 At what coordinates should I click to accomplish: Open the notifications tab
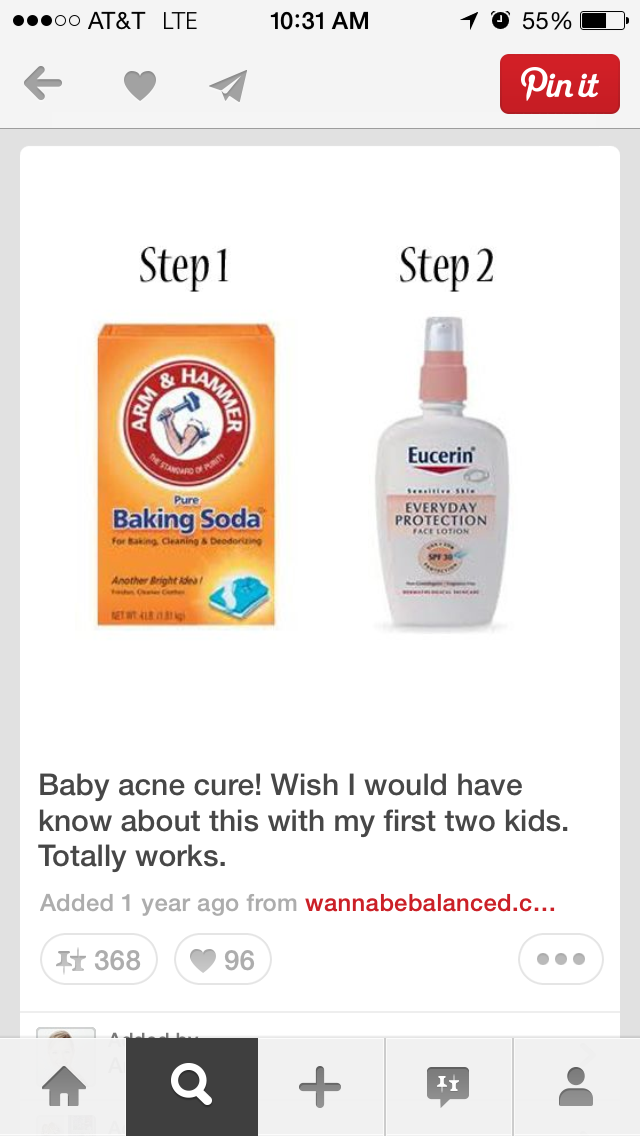point(448,1087)
